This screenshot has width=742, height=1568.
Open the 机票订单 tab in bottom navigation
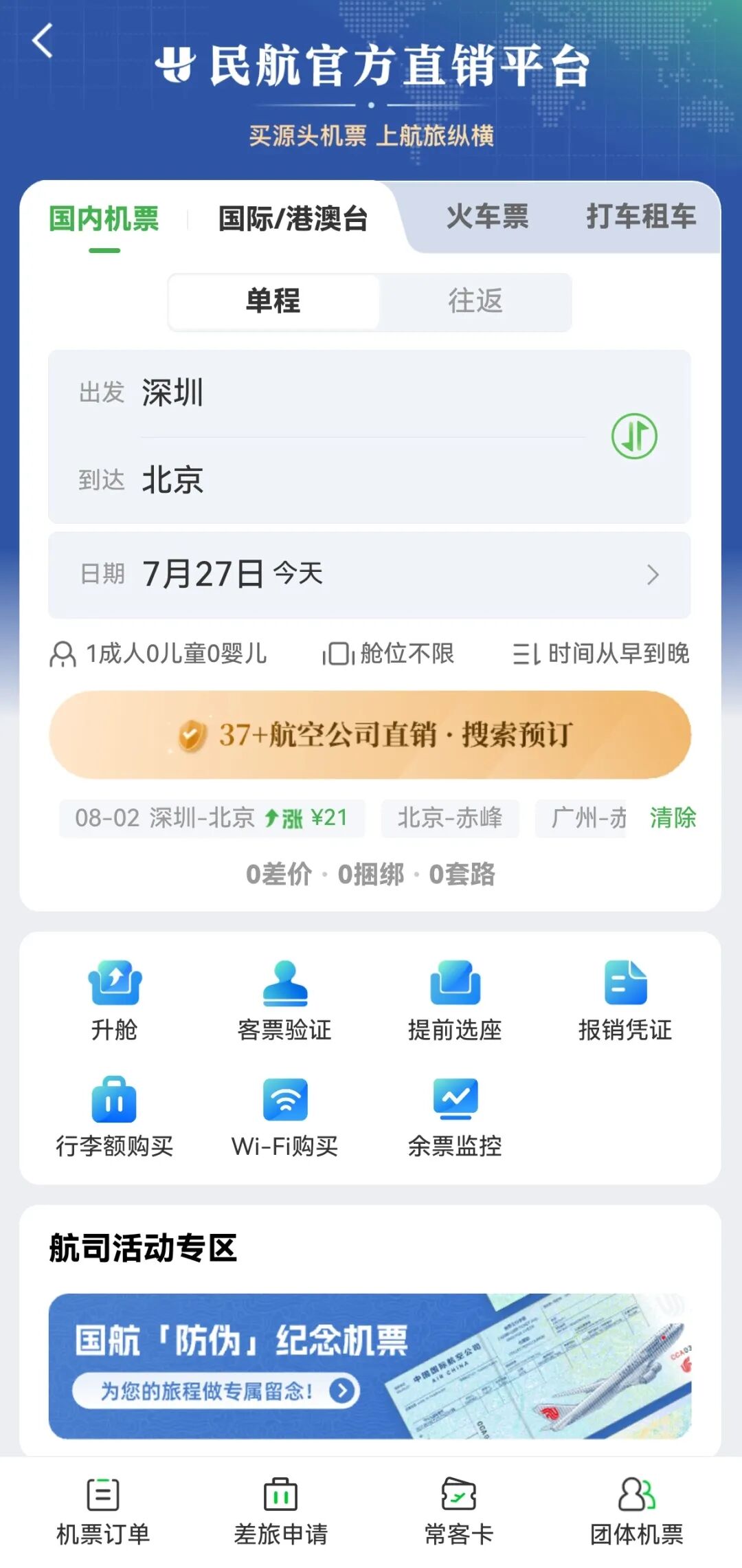(103, 1508)
